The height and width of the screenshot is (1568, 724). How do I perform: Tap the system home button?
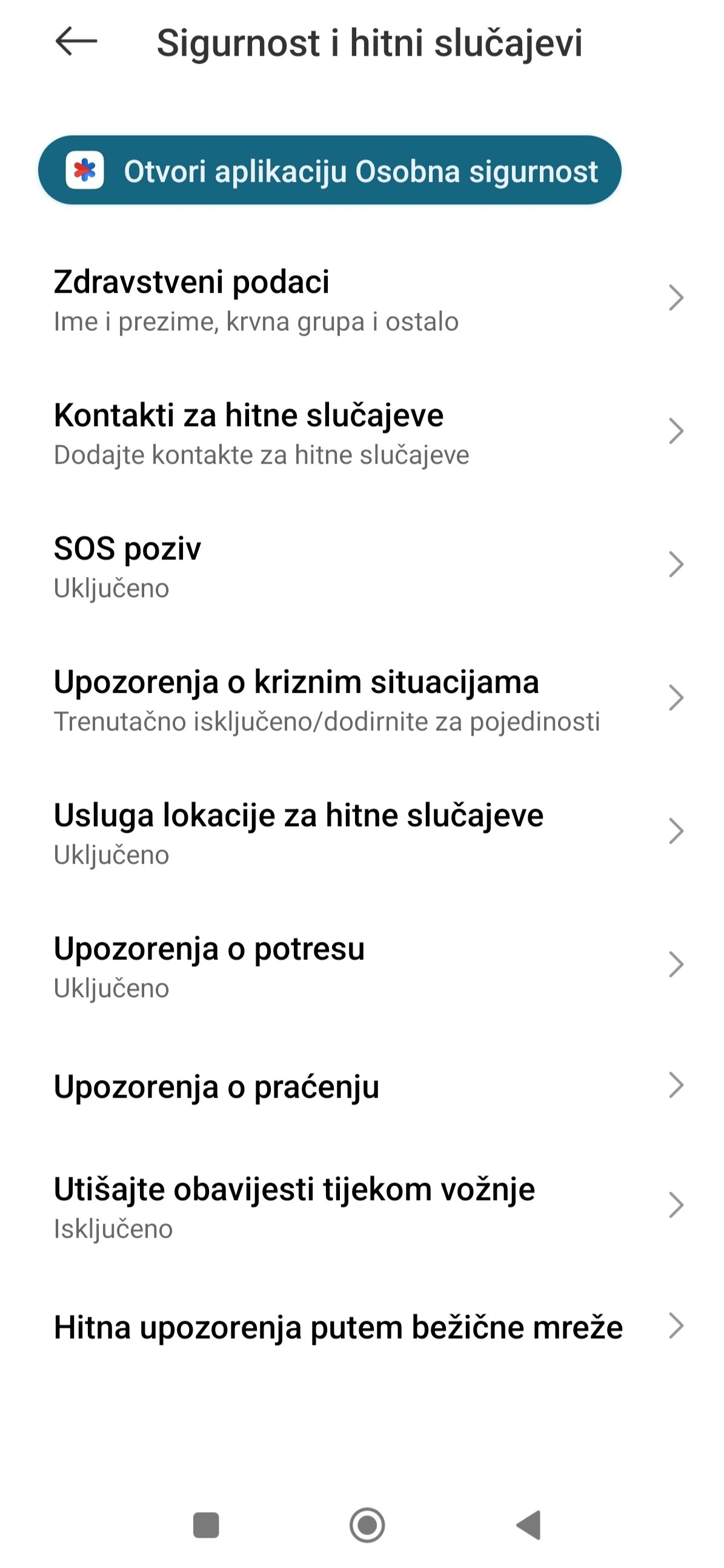pyautogui.click(x=367, y=1526)
